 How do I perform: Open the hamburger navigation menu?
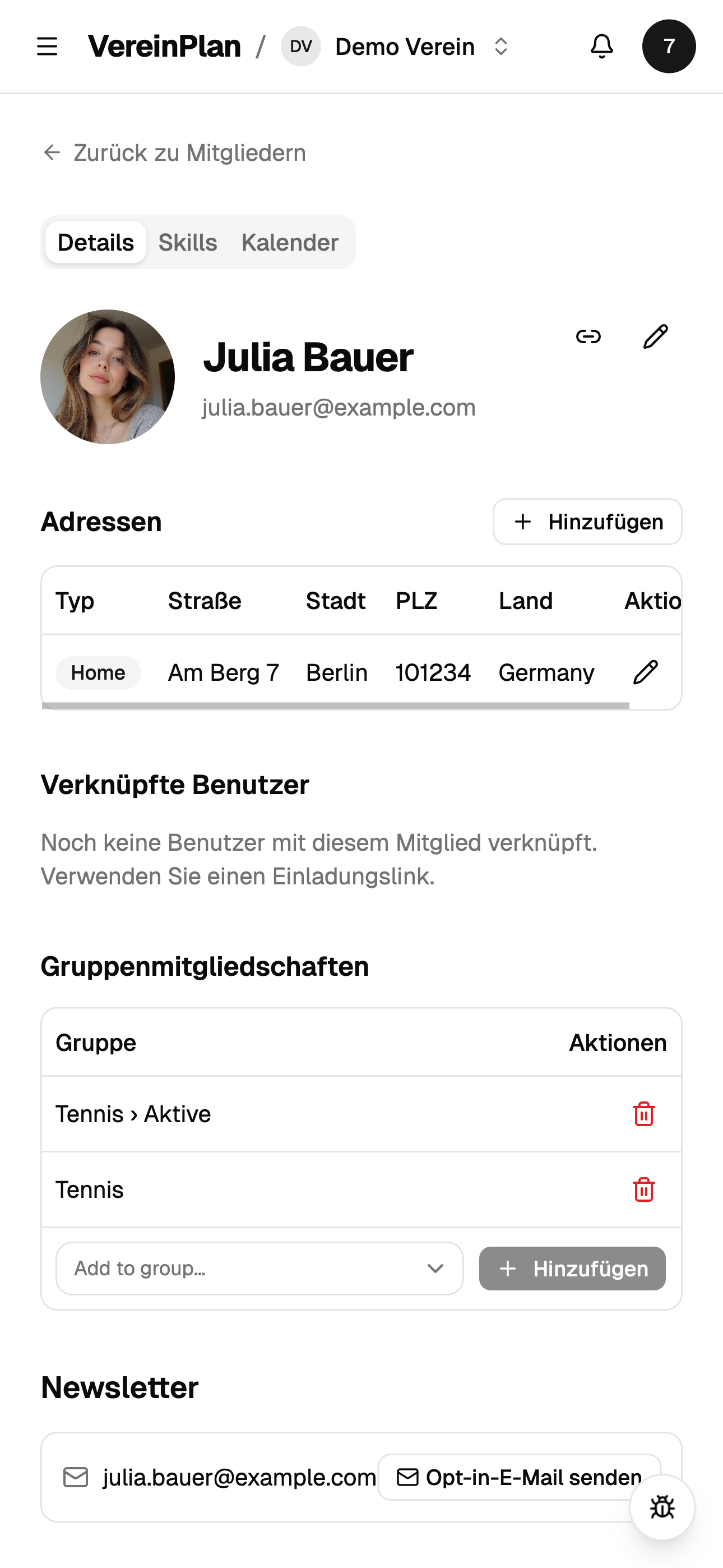(x=47, y=46)
